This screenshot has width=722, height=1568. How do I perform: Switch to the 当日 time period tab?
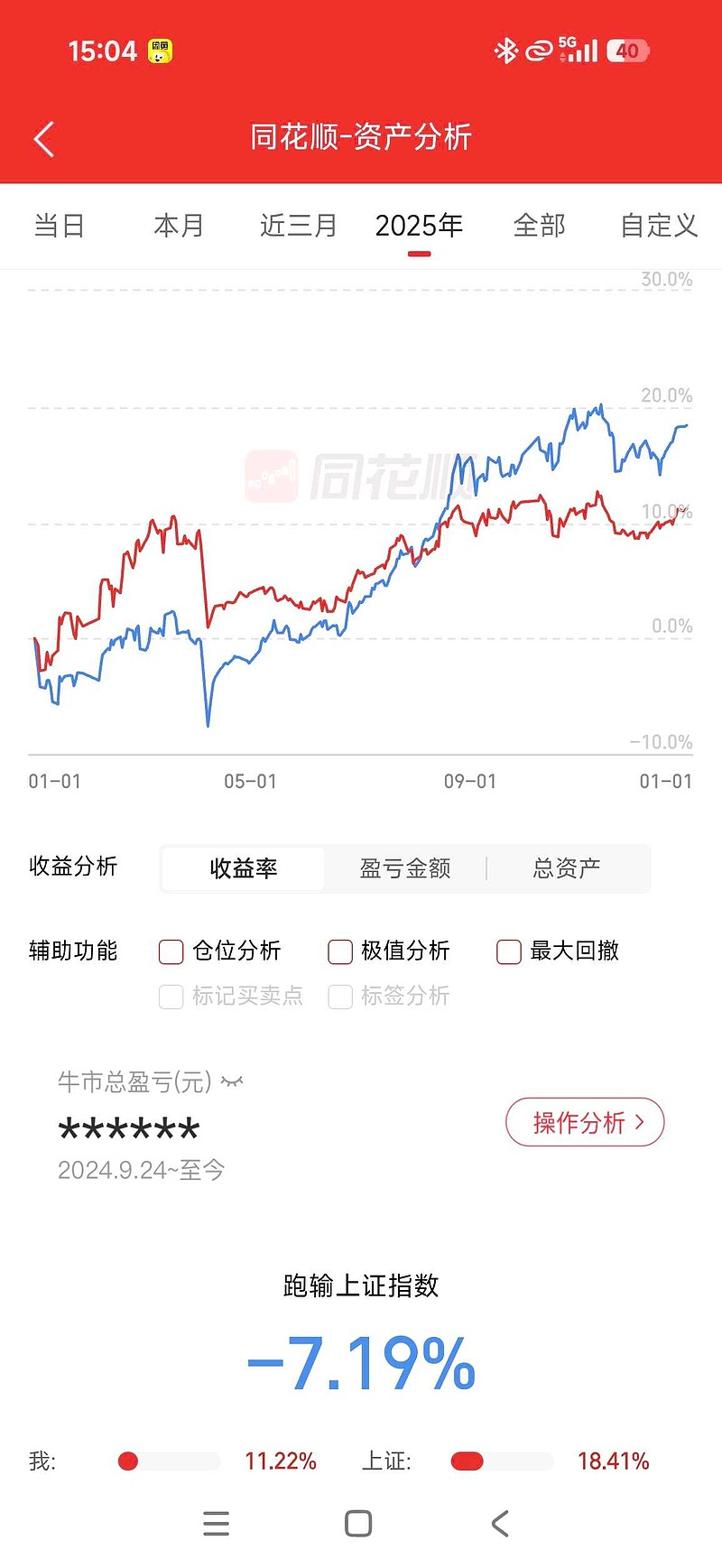click(x=59, y=227)
